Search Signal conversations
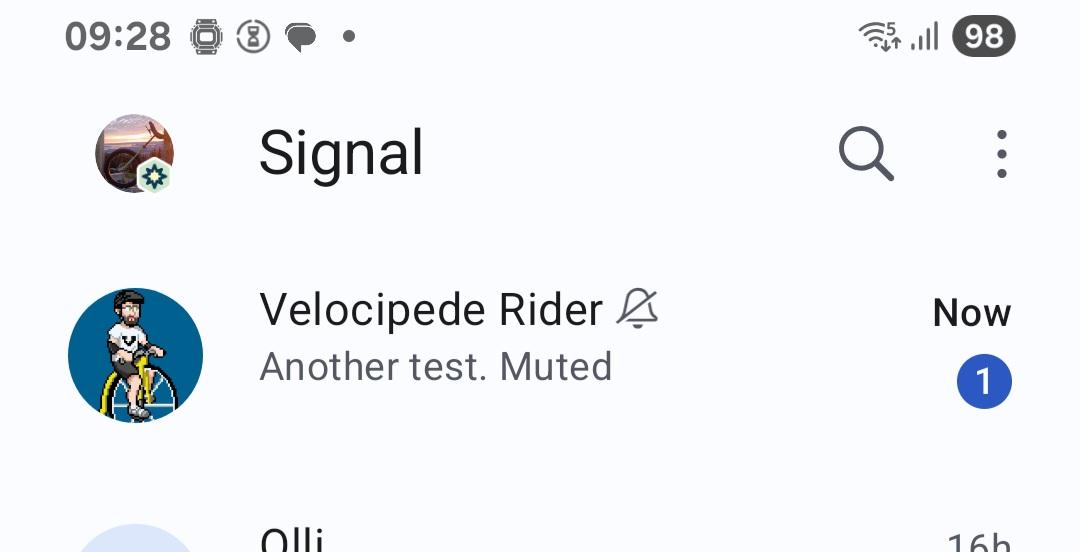 coord(865,155)
